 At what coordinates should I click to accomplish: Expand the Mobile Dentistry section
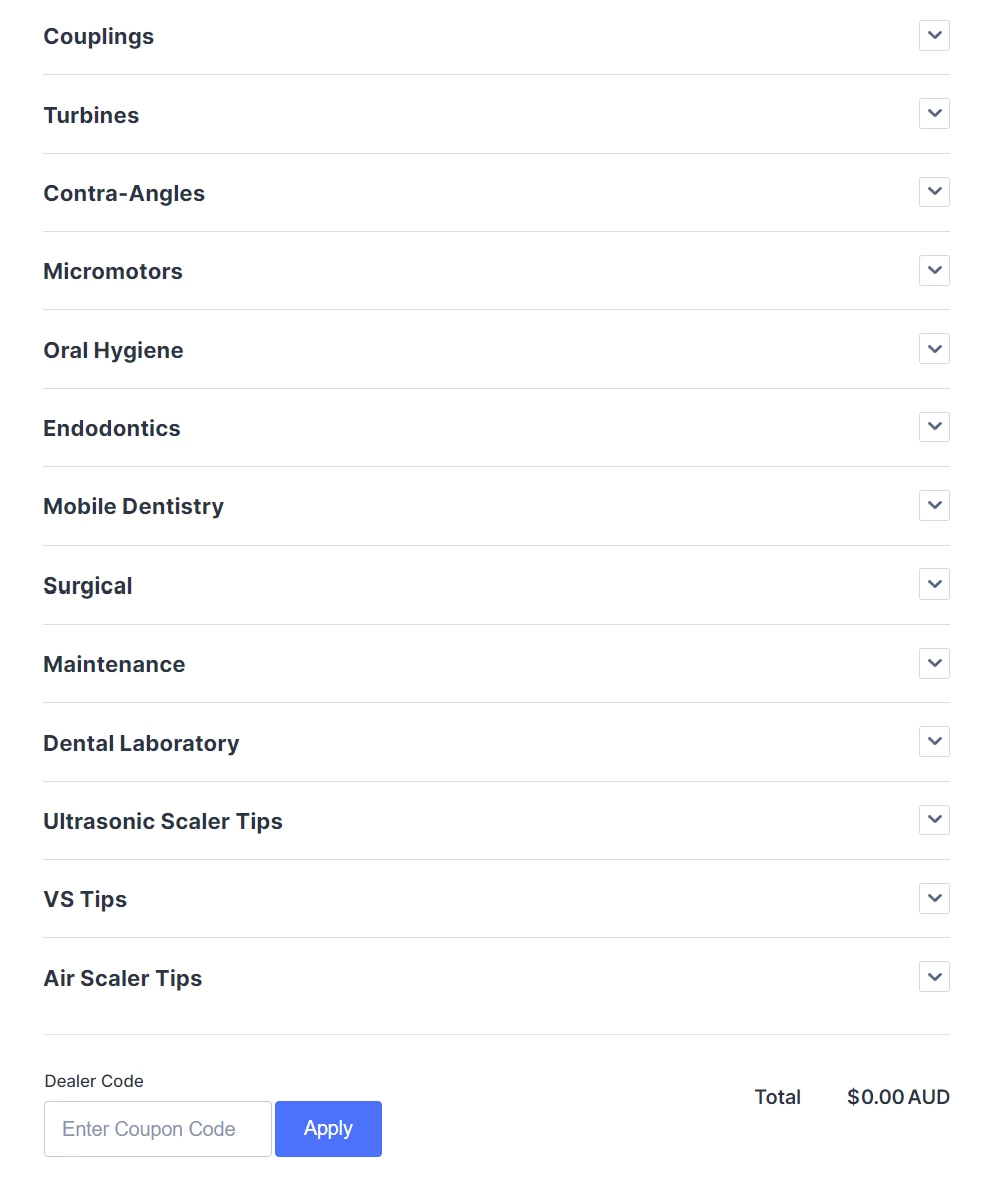(x=934, y=505)
